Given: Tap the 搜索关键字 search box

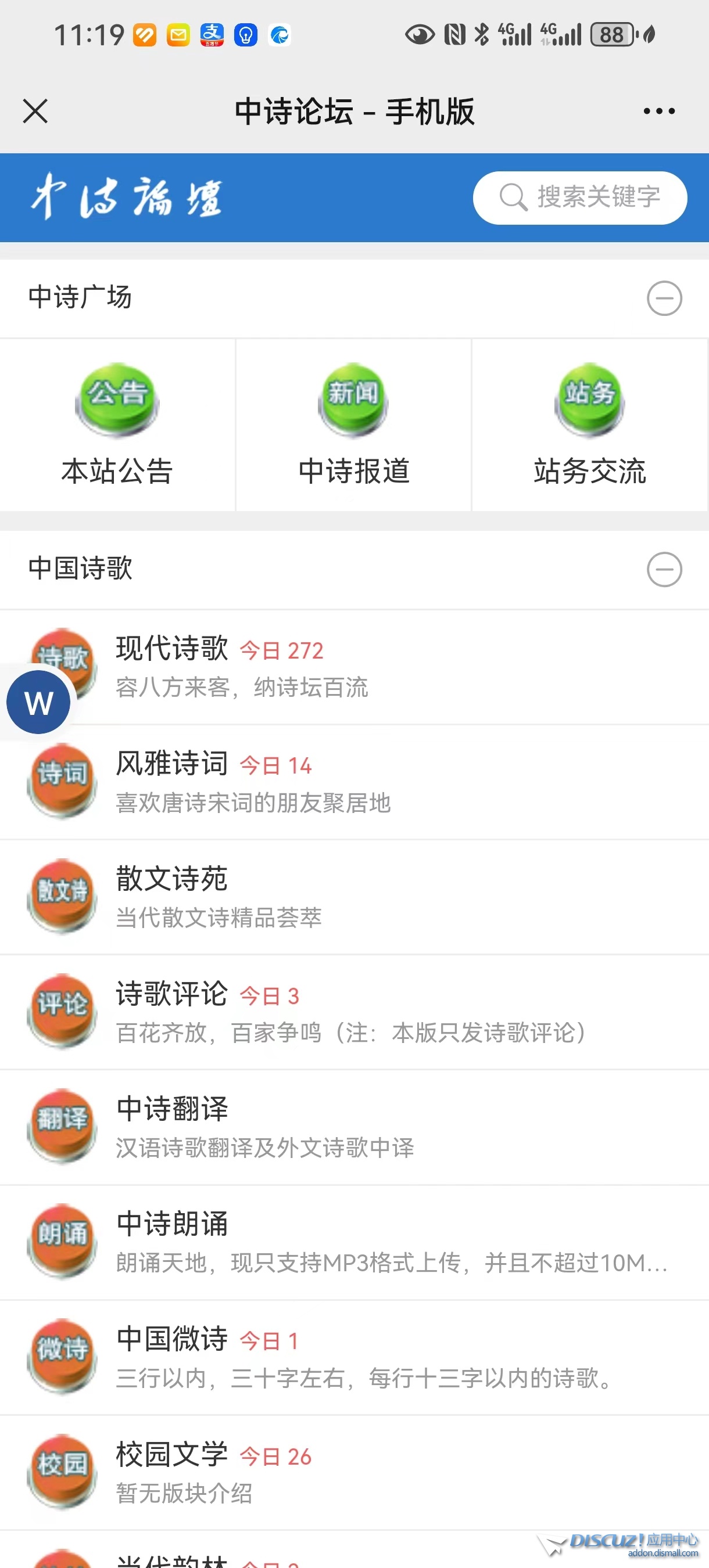Looking at the screenshot, I should pos(580,197).
